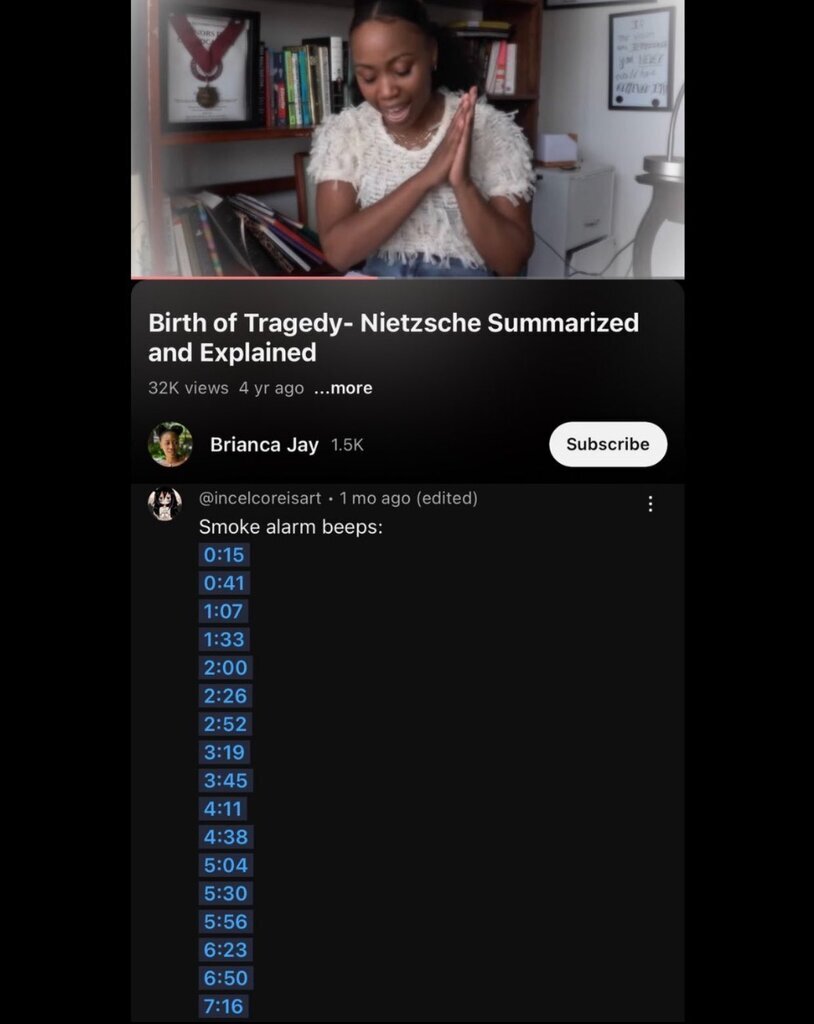
Task: Jump to timestamp 3:19
Action: coord(224,752)
